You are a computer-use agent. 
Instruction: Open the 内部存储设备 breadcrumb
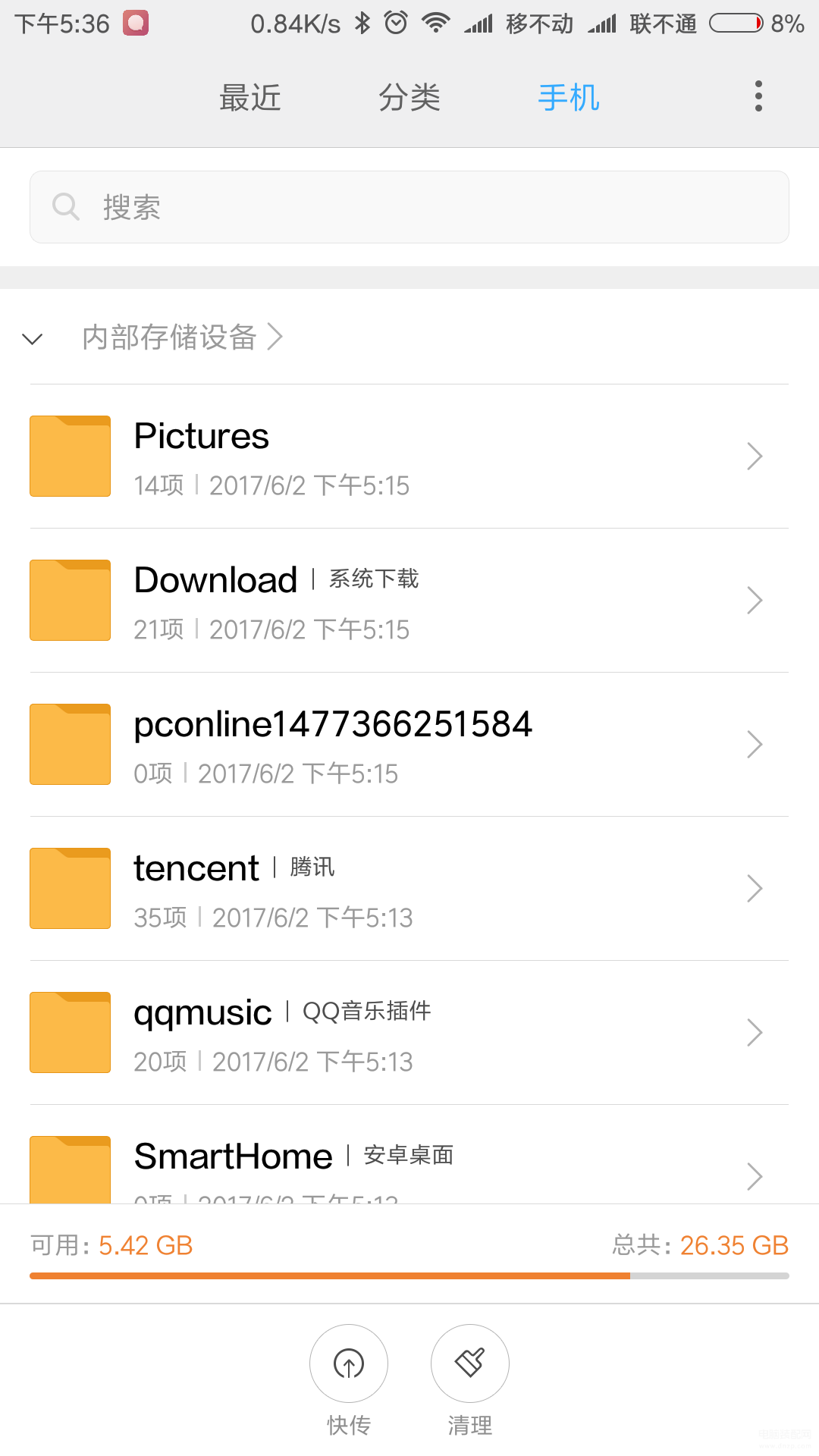(x=182, y=337)
